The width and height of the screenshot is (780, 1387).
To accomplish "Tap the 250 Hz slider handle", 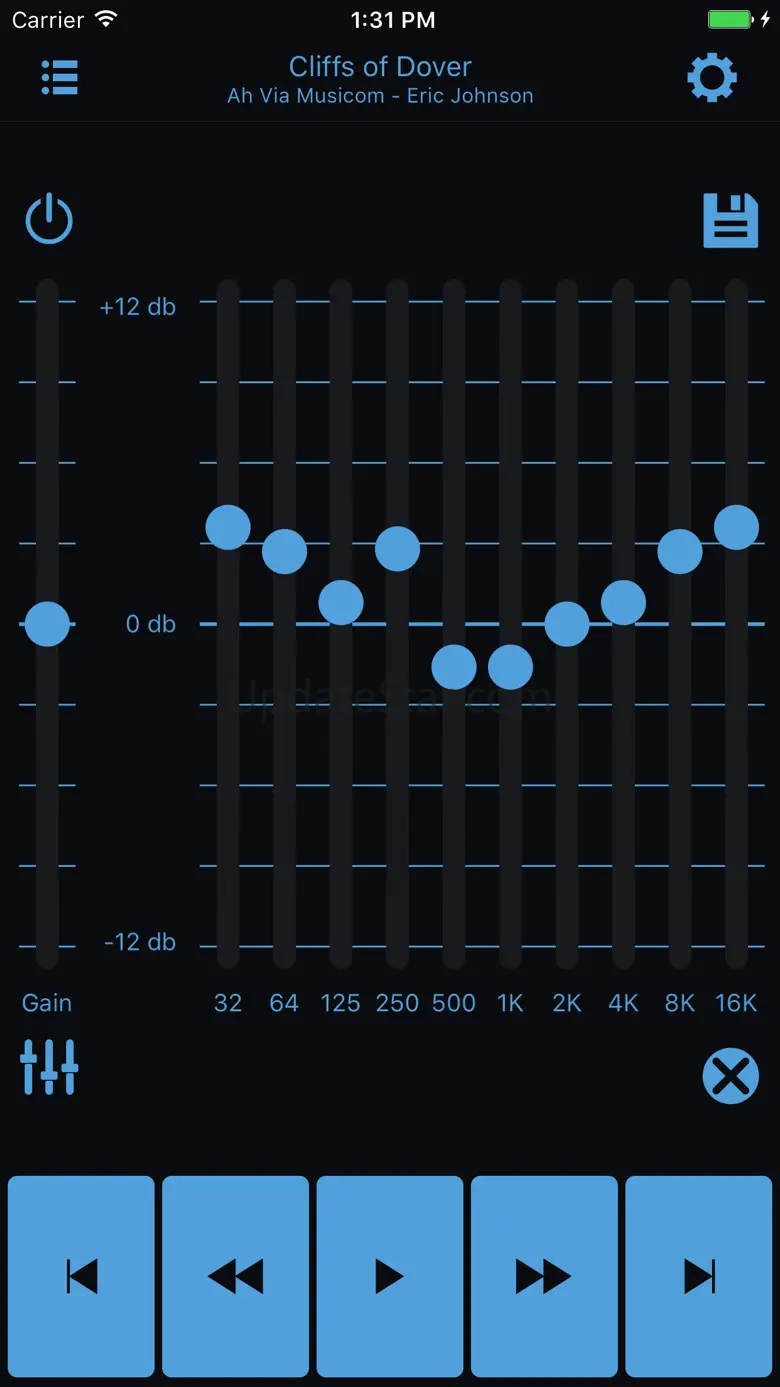I will click(397, 548).
